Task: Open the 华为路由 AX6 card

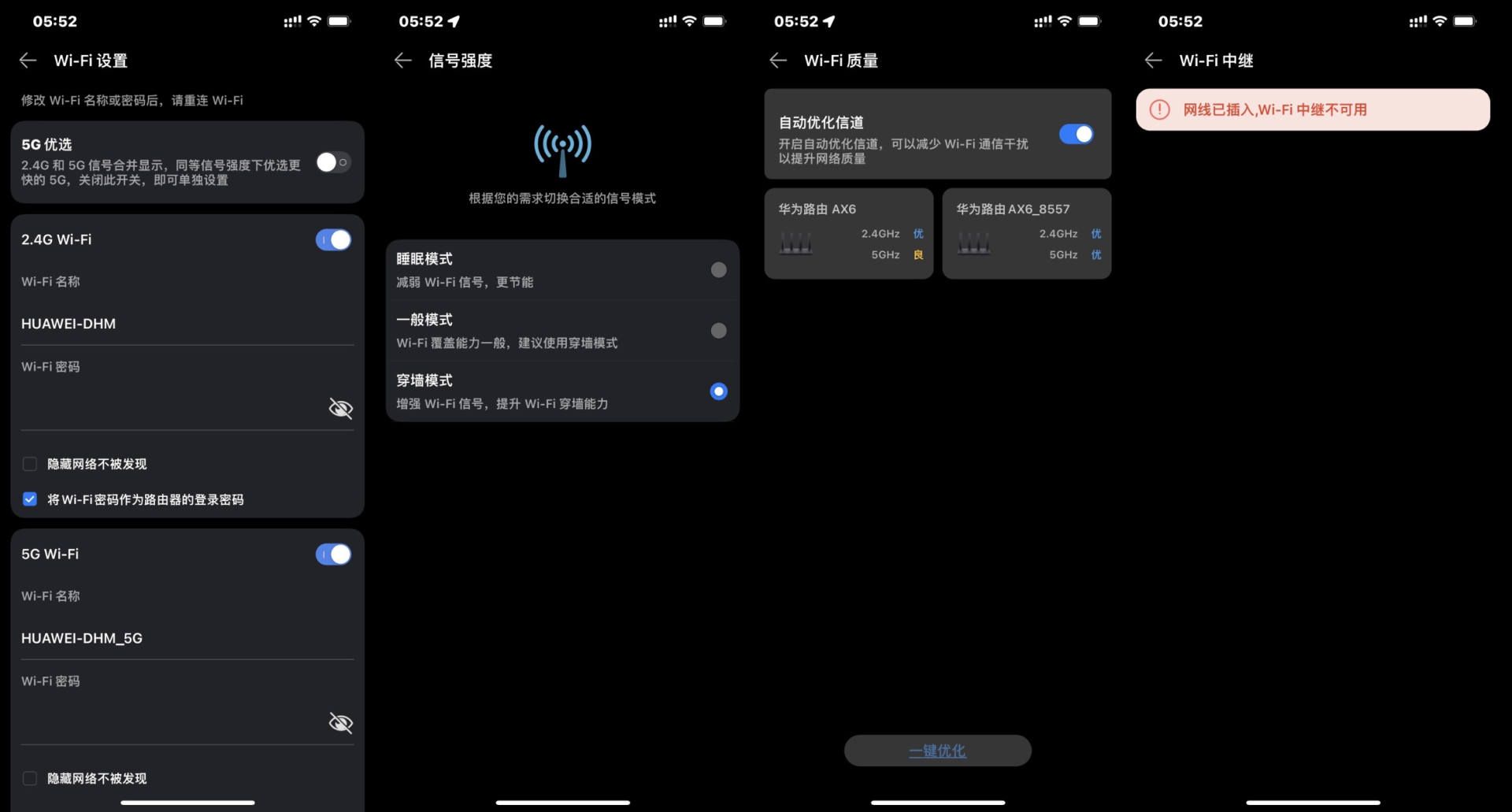Action: click(x=848, y=233)
